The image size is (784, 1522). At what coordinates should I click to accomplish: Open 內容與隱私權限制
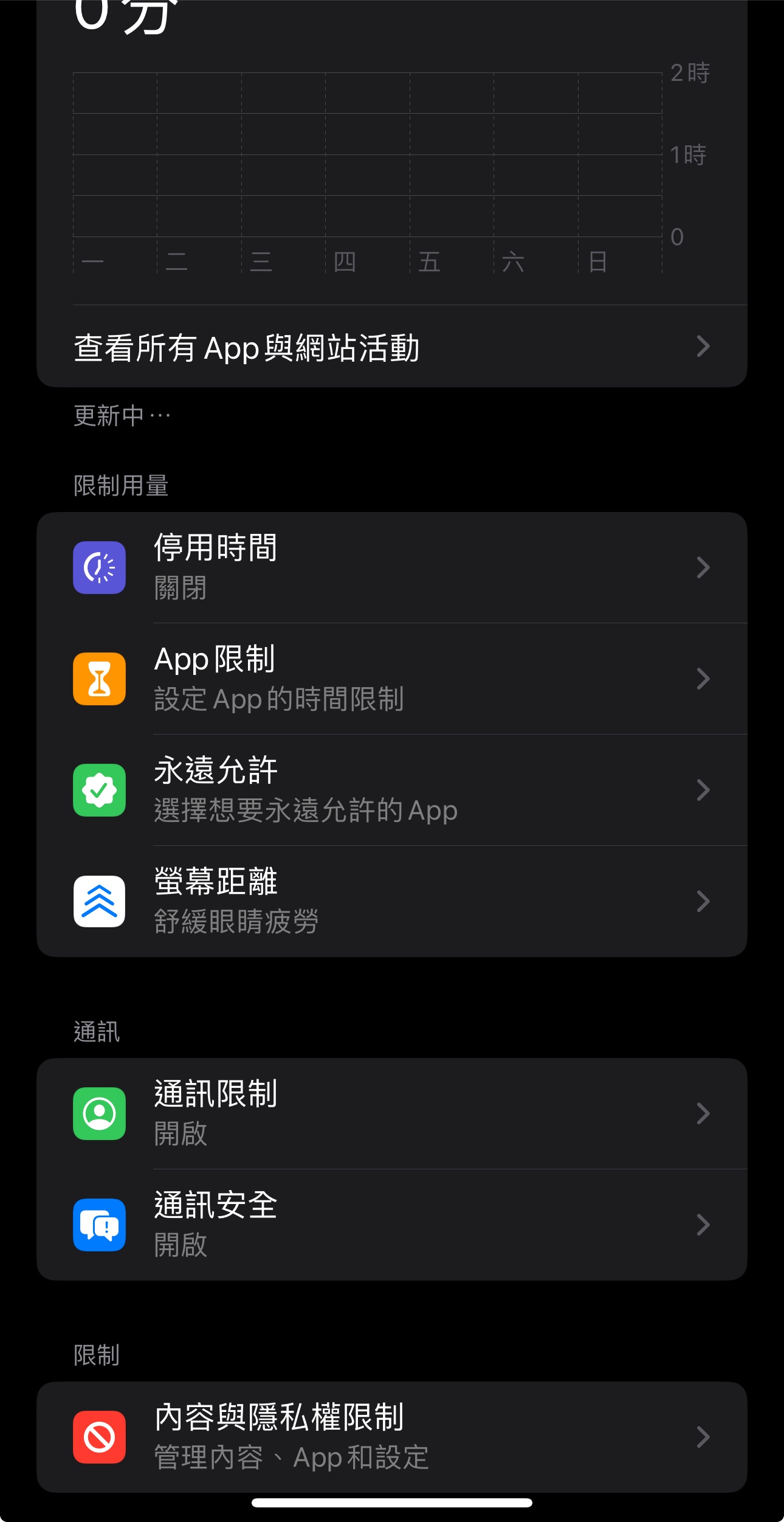tap(392, 1437)
